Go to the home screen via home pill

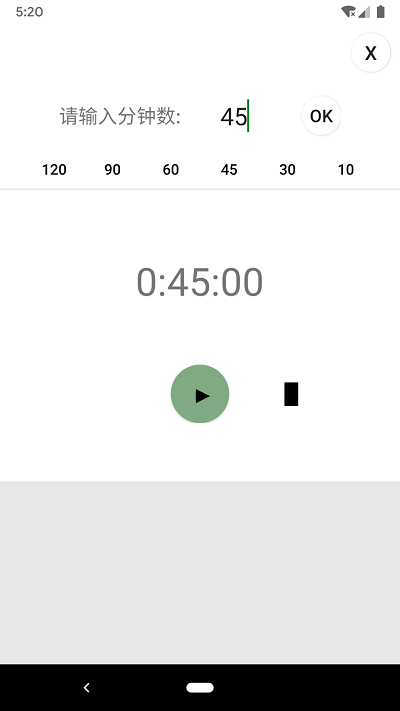click(x=200, y=687)
